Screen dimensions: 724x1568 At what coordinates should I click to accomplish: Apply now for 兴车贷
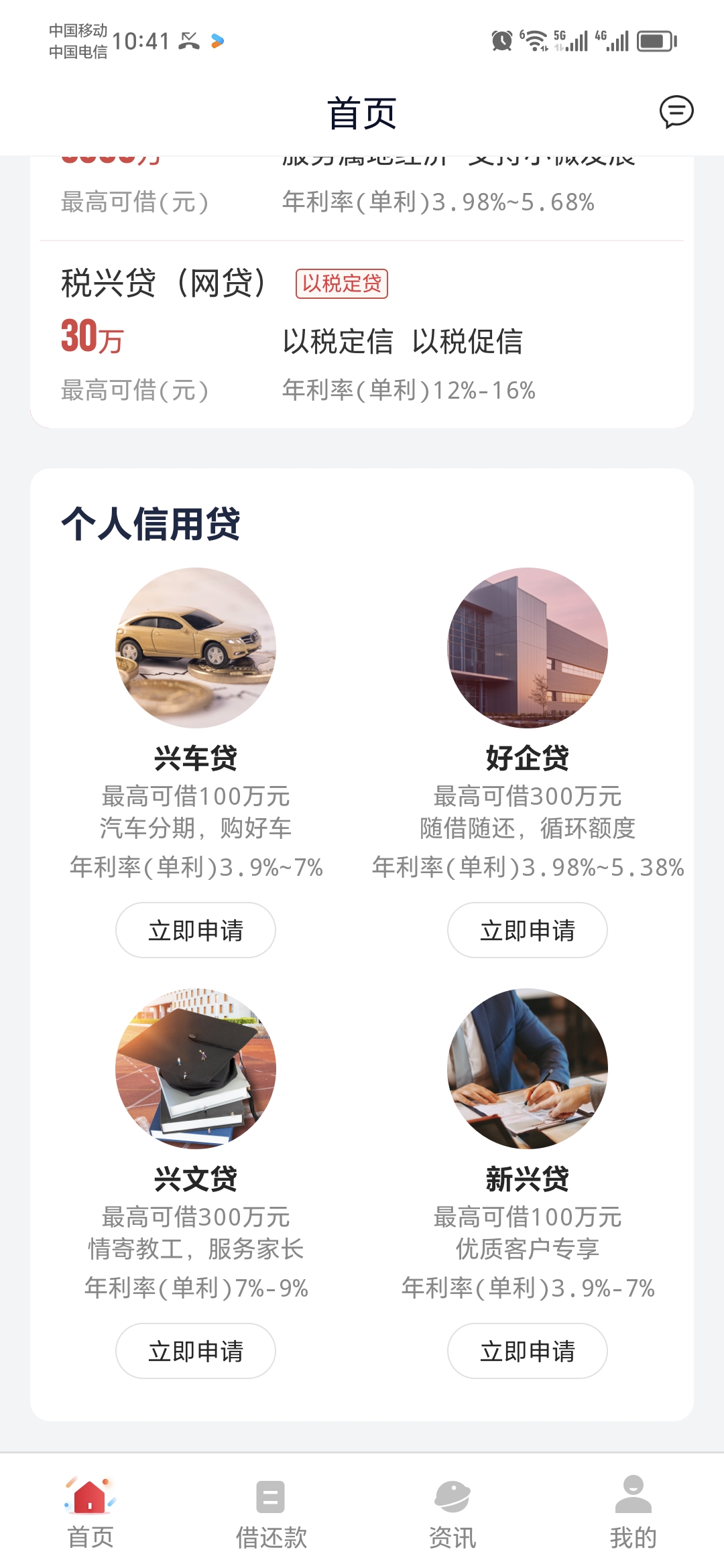(196, 930)
